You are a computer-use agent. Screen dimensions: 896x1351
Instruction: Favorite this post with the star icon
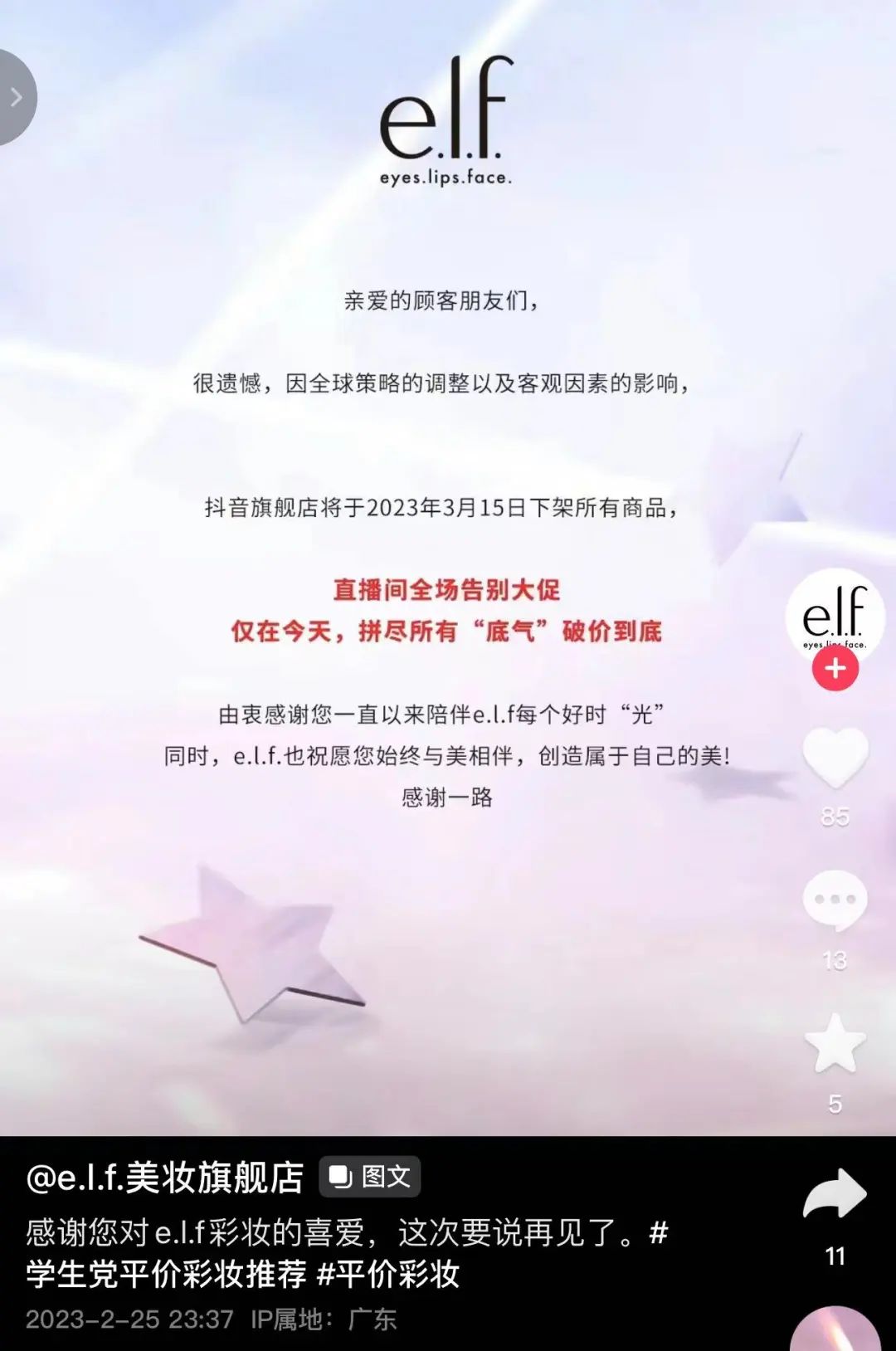pos(835,1044)
